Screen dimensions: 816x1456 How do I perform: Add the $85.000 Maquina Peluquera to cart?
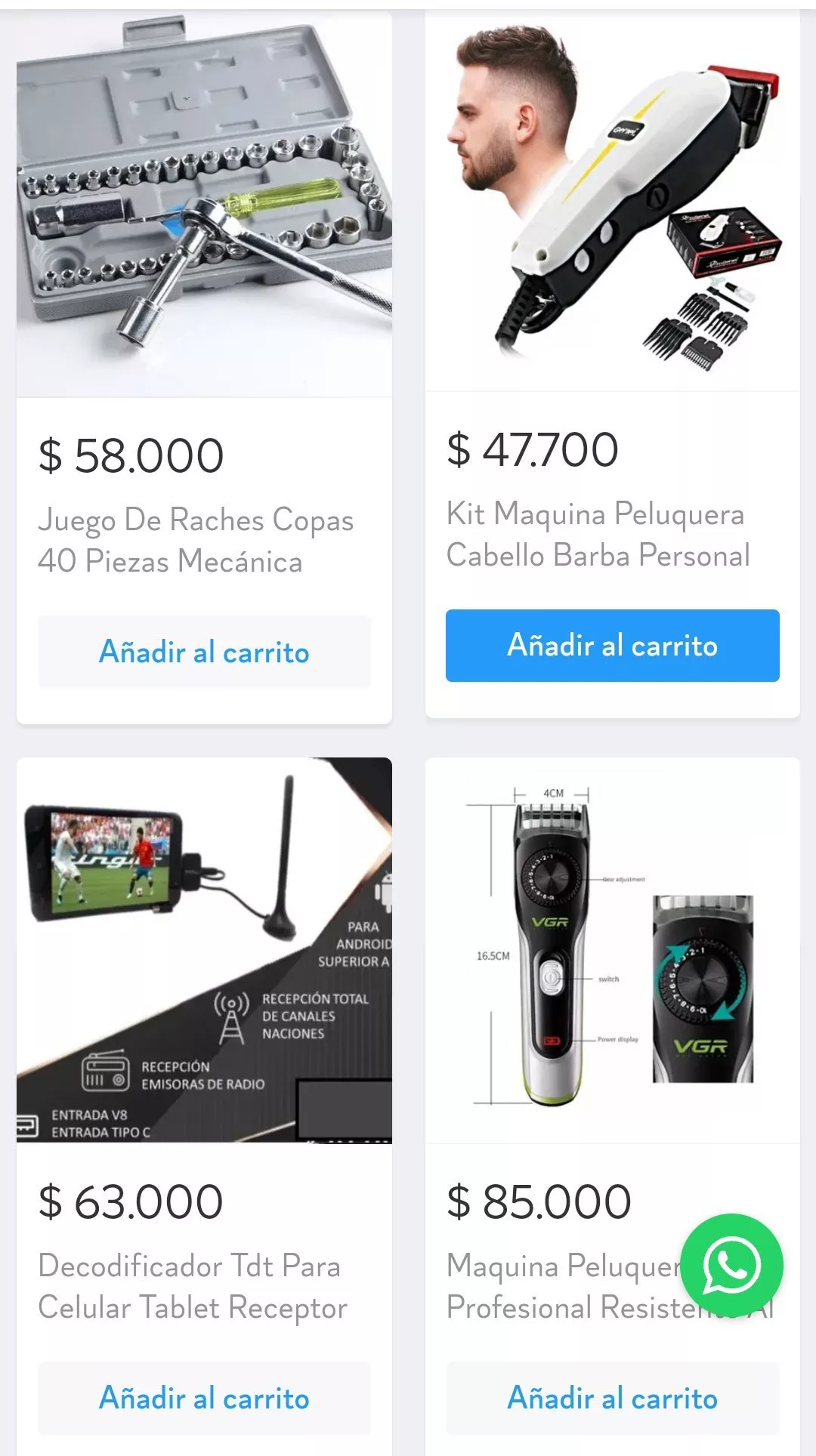(x=612, y=1398)
